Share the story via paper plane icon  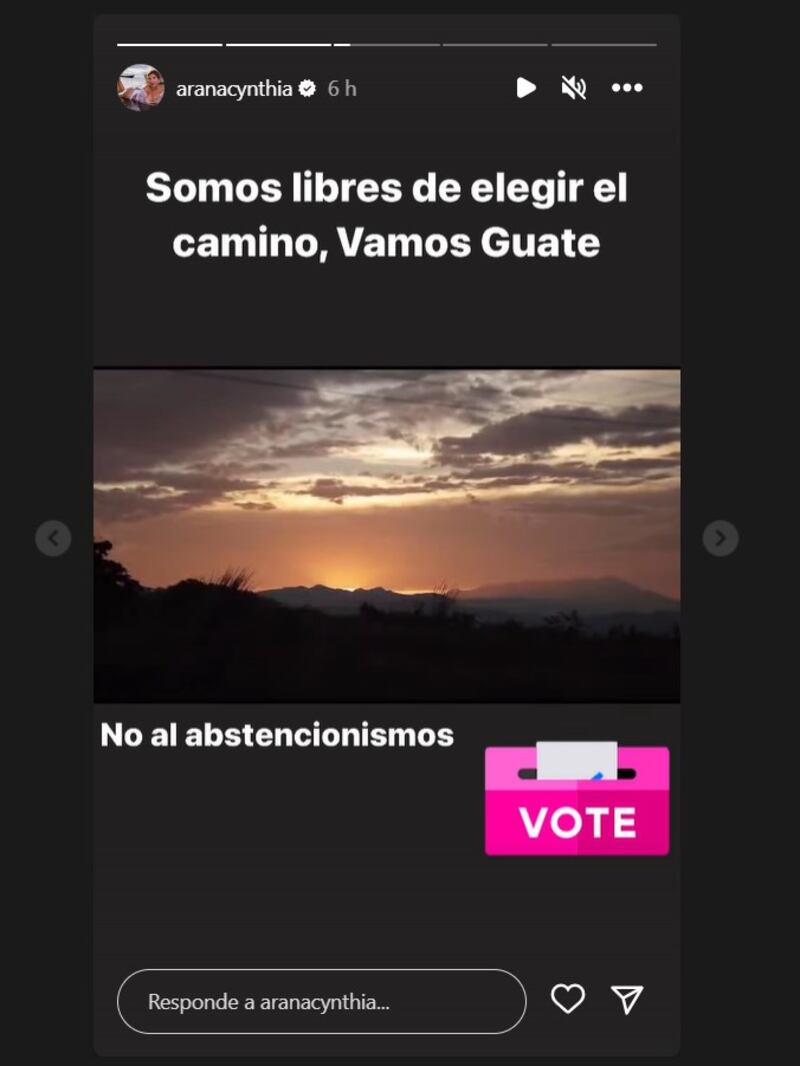(x=627, y=999)
